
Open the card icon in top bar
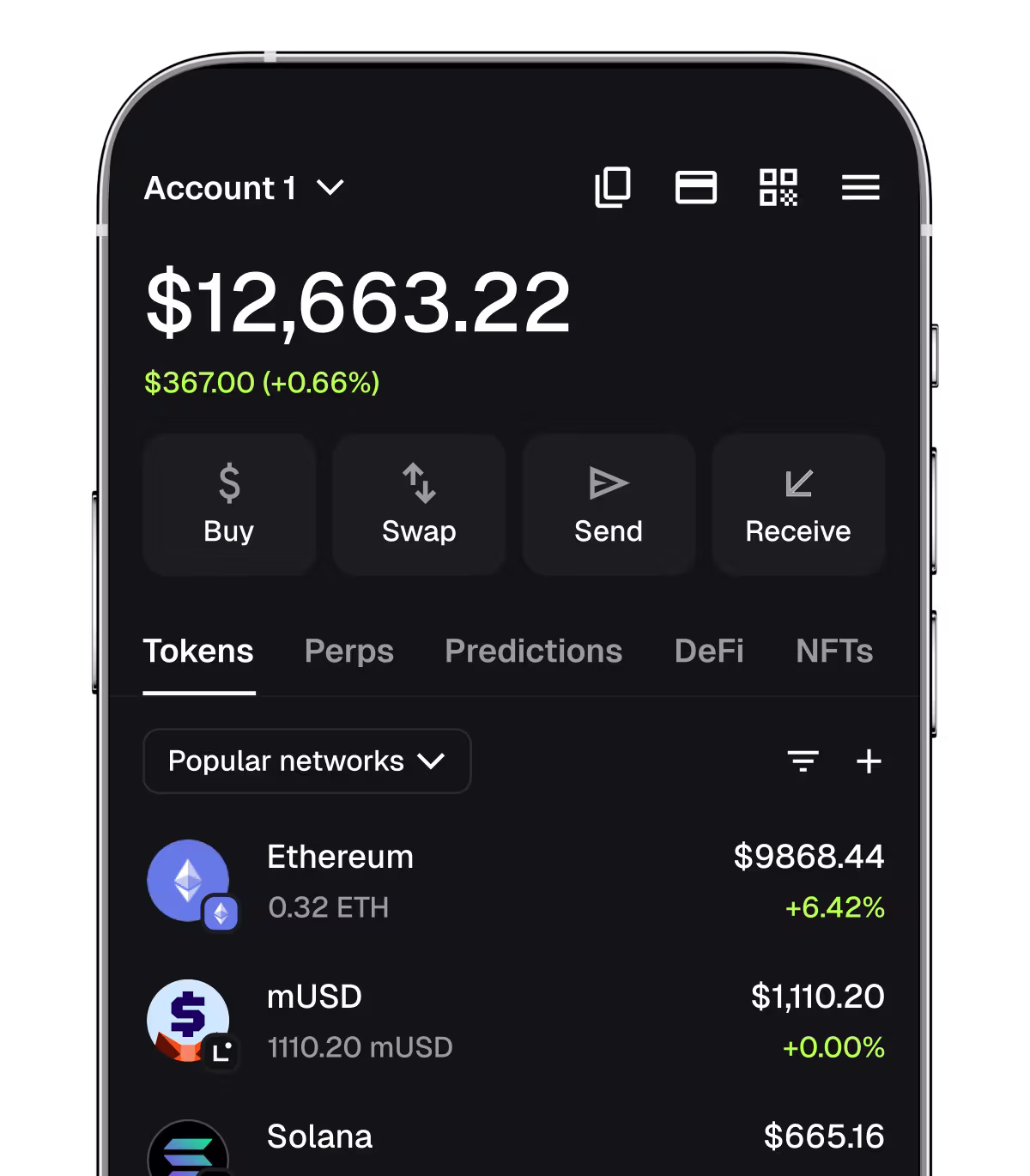pos(697,188)
